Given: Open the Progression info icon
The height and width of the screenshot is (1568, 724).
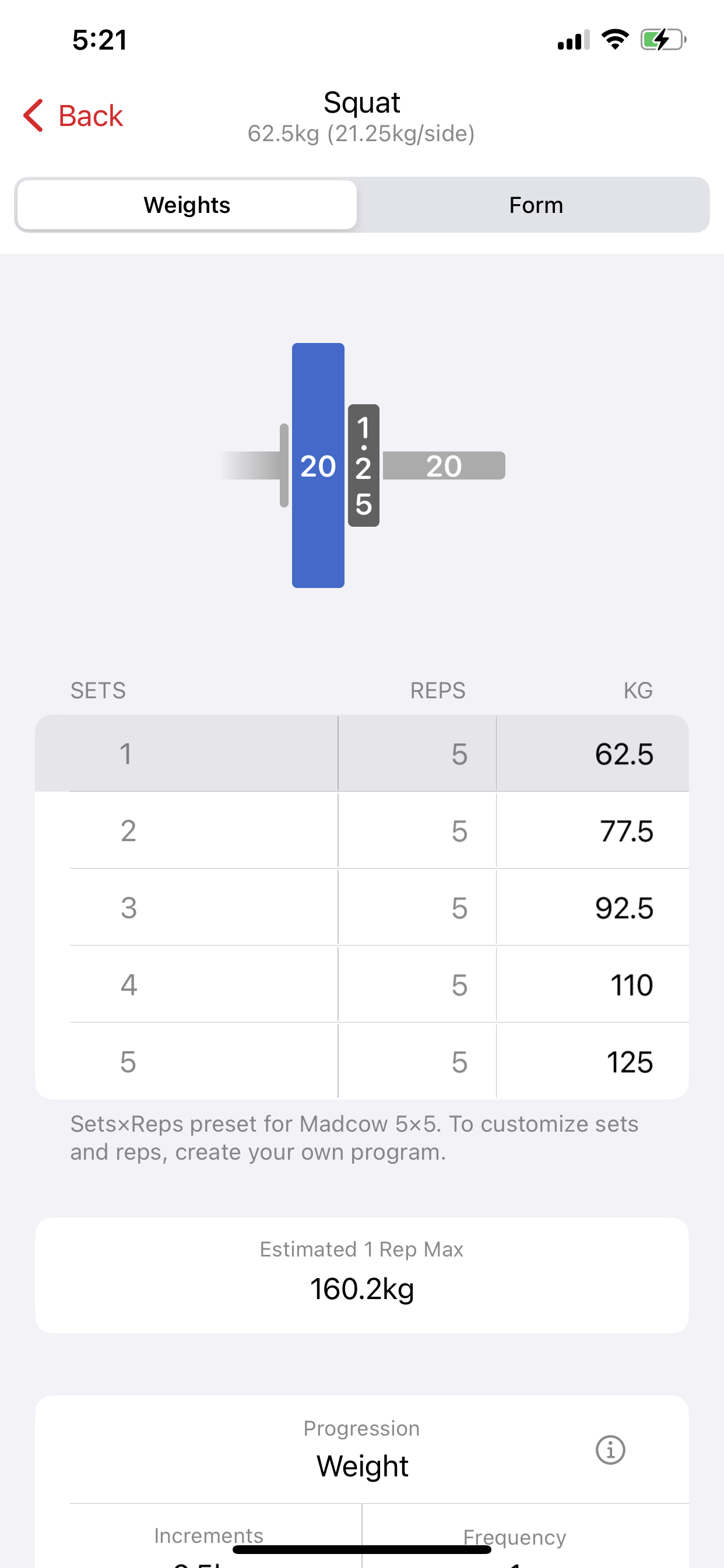Looking at the screenshot, I should [x=610, y=1450].
